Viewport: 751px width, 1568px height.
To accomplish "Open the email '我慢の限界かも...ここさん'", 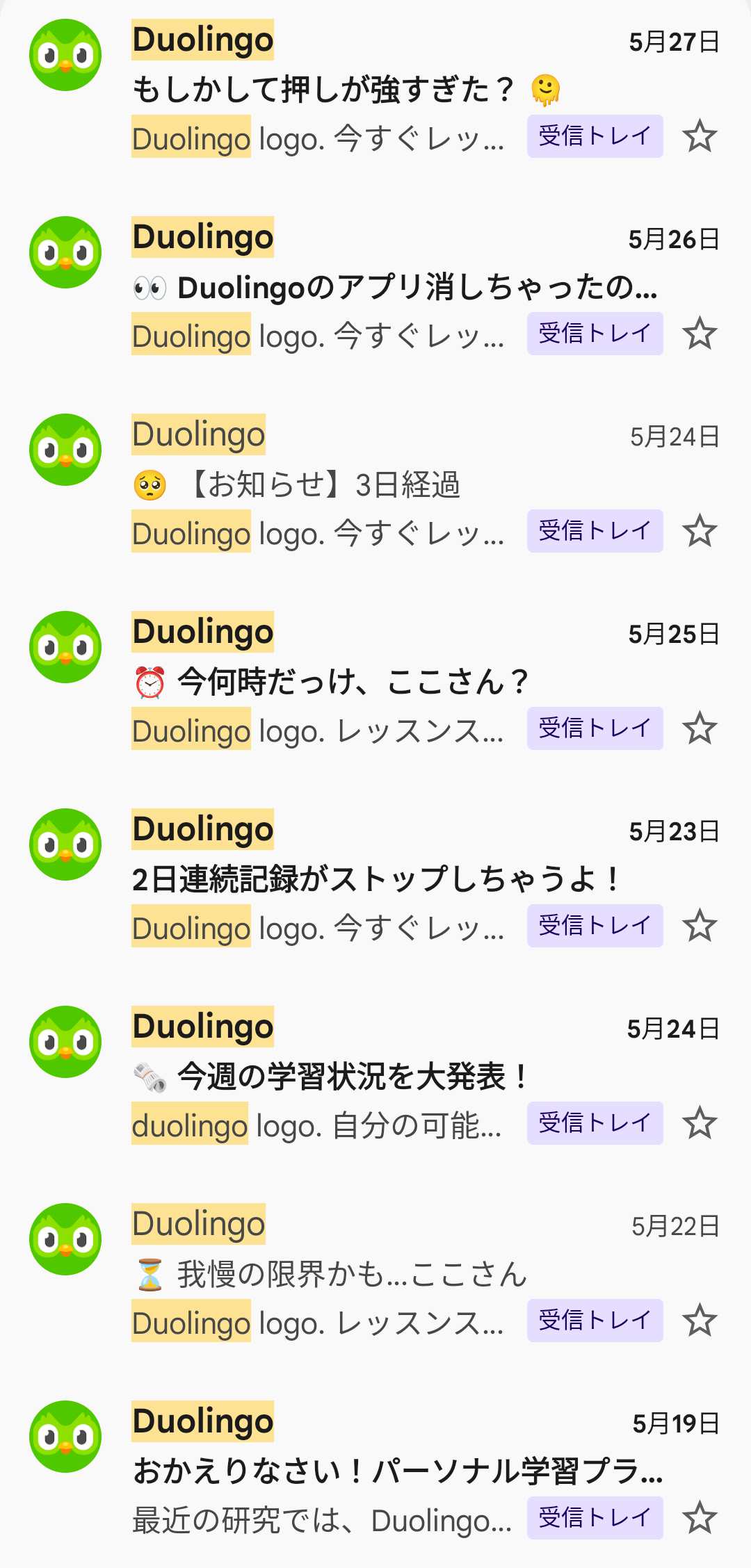I will [375, 1273].
